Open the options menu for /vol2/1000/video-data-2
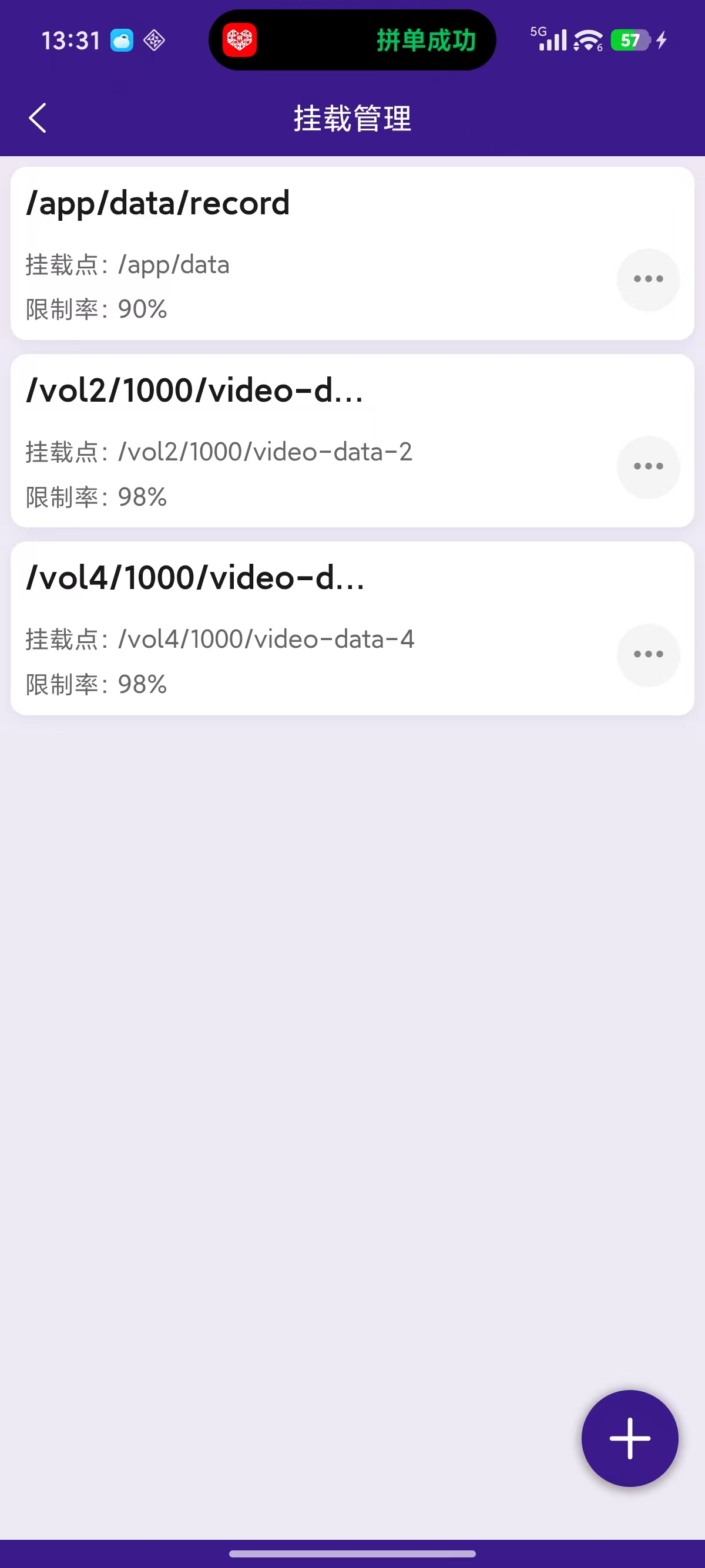Screen dimensions: 705x1568 pos(647,466)
